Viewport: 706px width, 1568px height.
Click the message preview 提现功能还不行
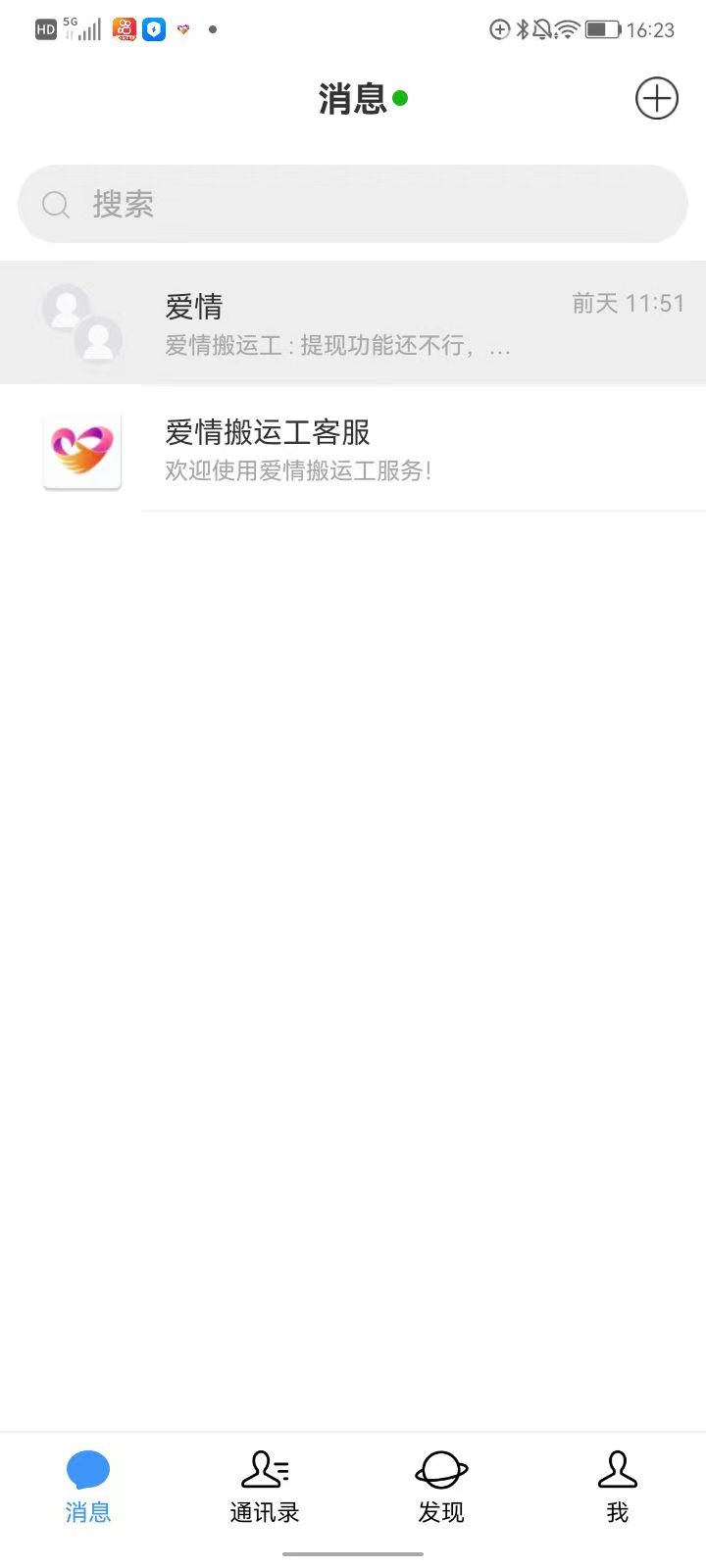click(333, 347)
